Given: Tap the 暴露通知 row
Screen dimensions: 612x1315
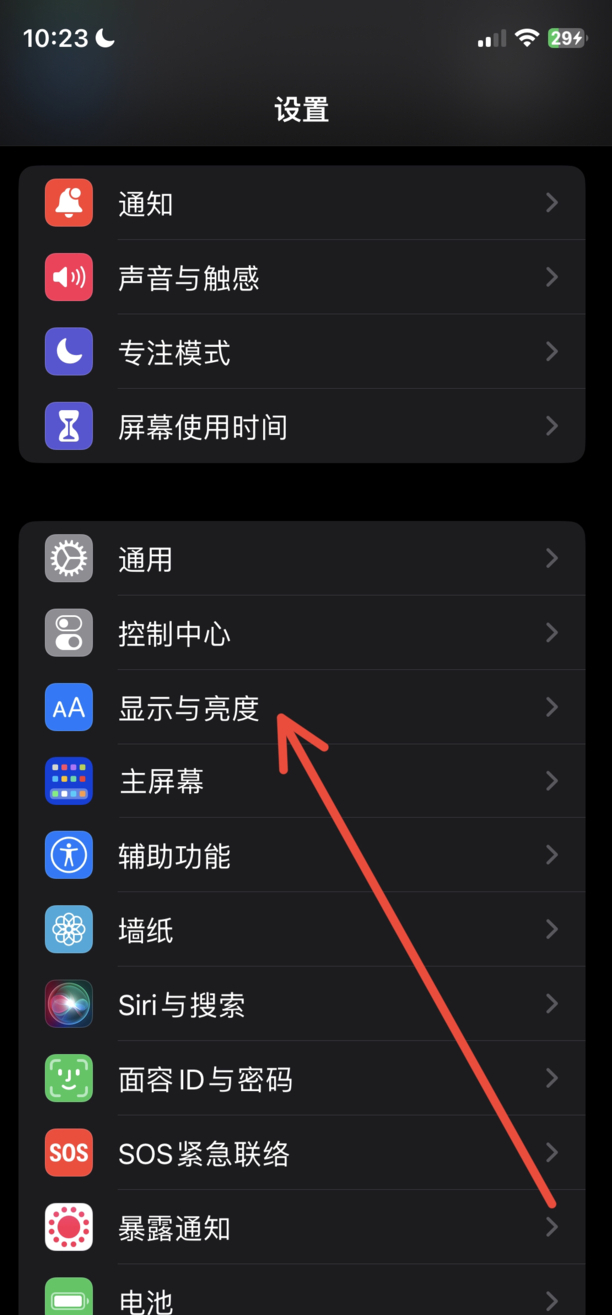Looking at the screenshot, I should coord(300,1228).
